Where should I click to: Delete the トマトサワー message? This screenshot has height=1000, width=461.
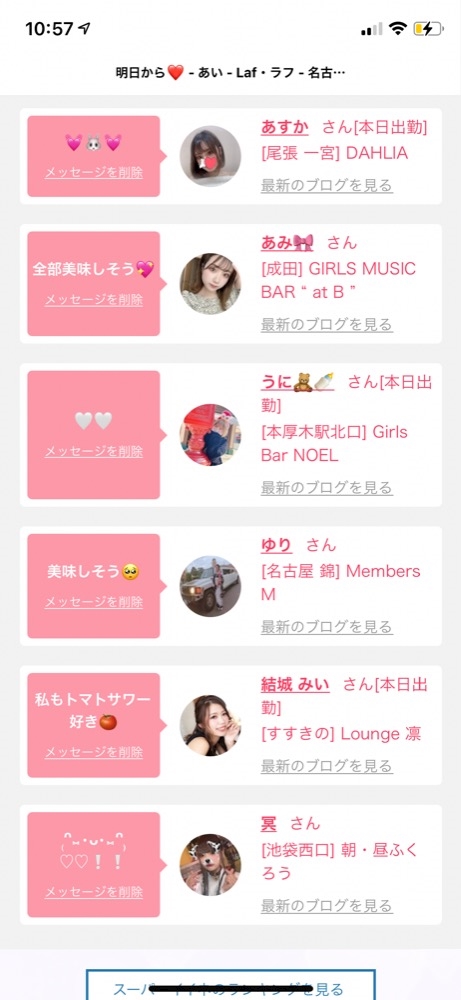click(x=94, y=753)
